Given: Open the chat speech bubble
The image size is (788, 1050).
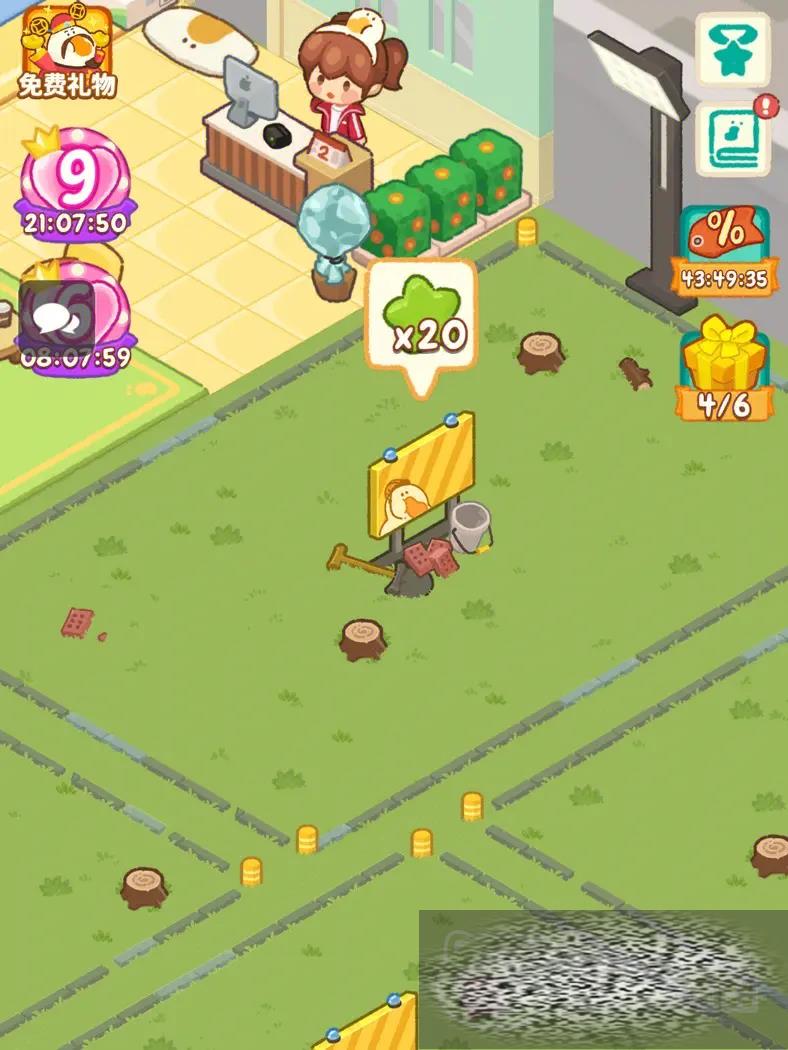Looking at the screenshot, I should pyautogui.click(x=50, y=314).
